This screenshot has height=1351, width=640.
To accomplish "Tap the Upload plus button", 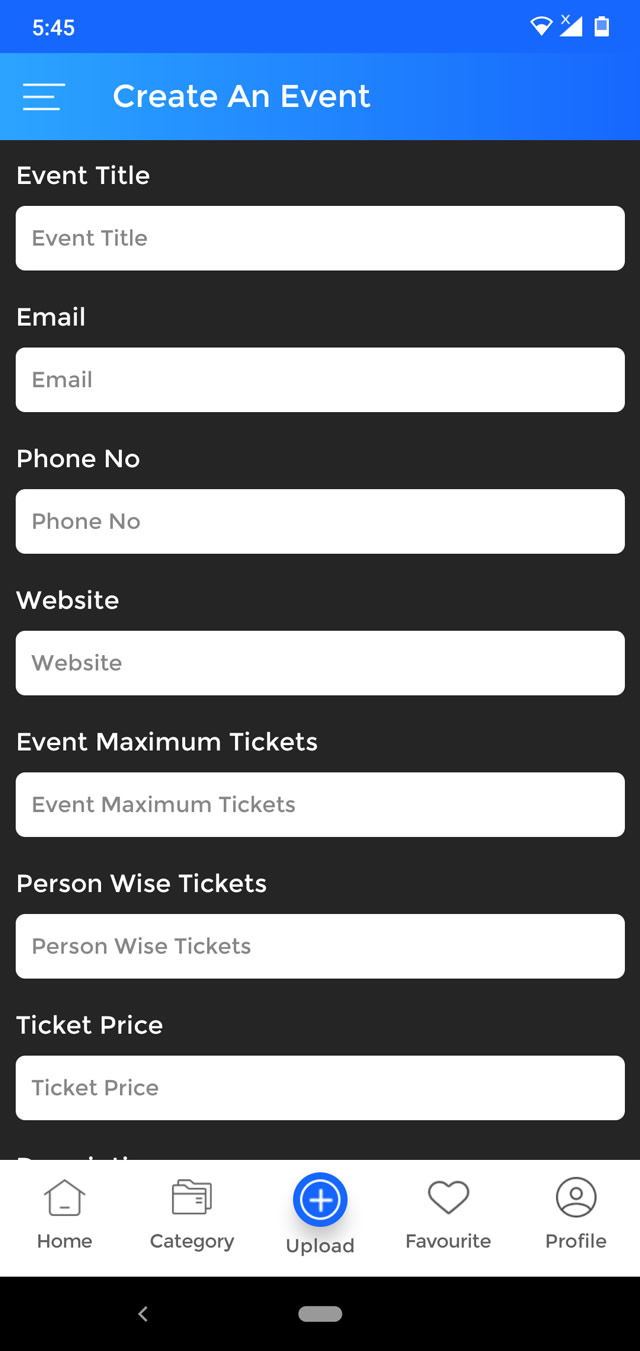I will click(x=320, y=1199).
